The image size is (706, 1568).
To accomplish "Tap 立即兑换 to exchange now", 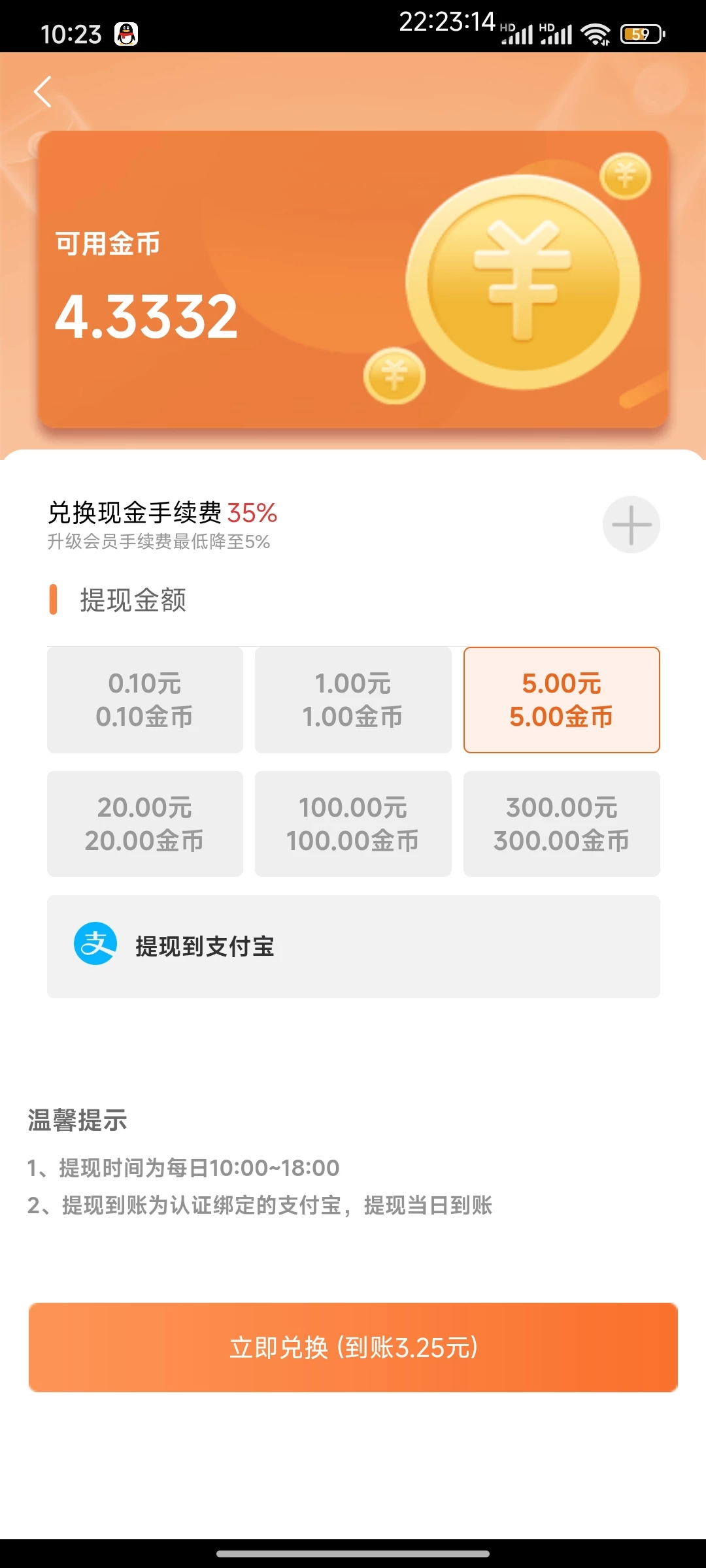I will click(353, 1349).
